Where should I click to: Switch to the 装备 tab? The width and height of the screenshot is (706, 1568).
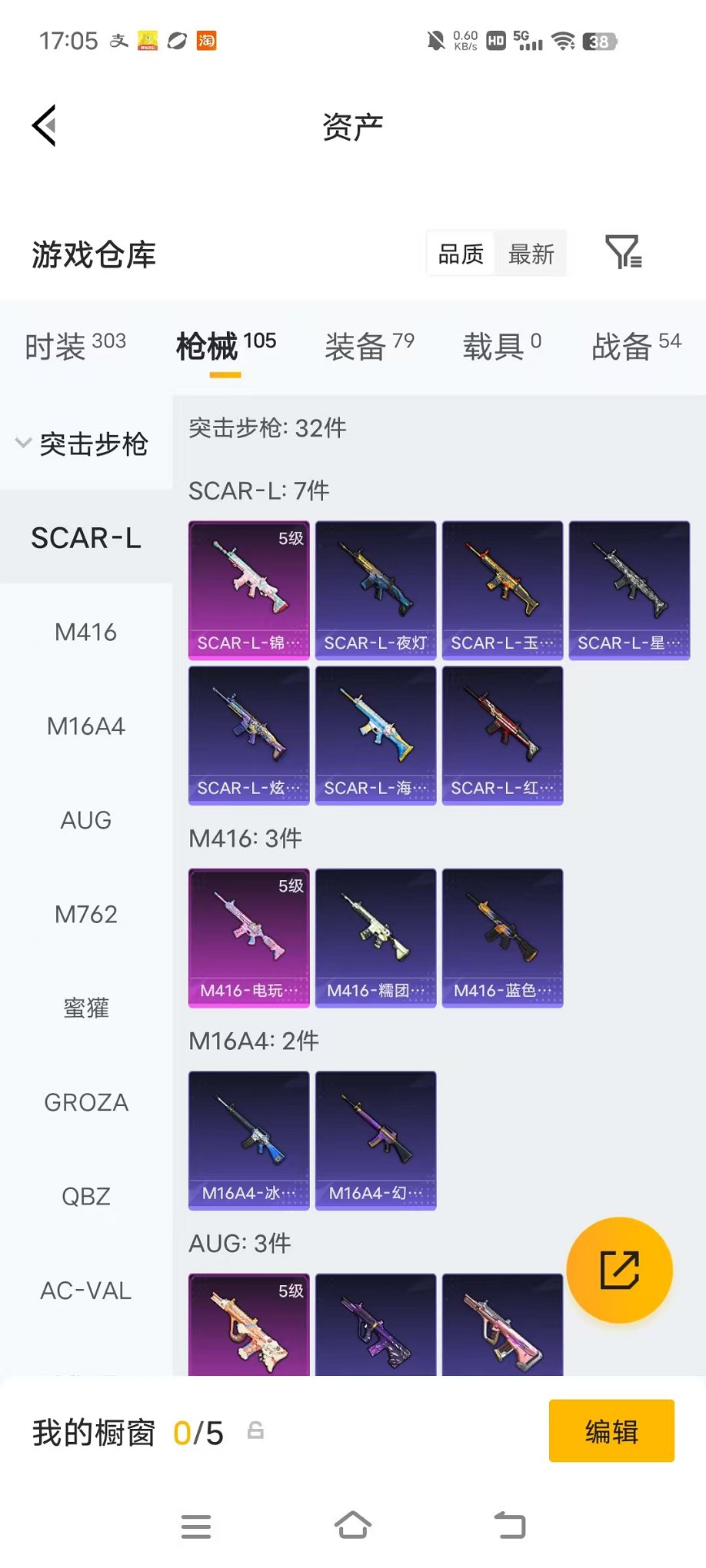point(369,346)
